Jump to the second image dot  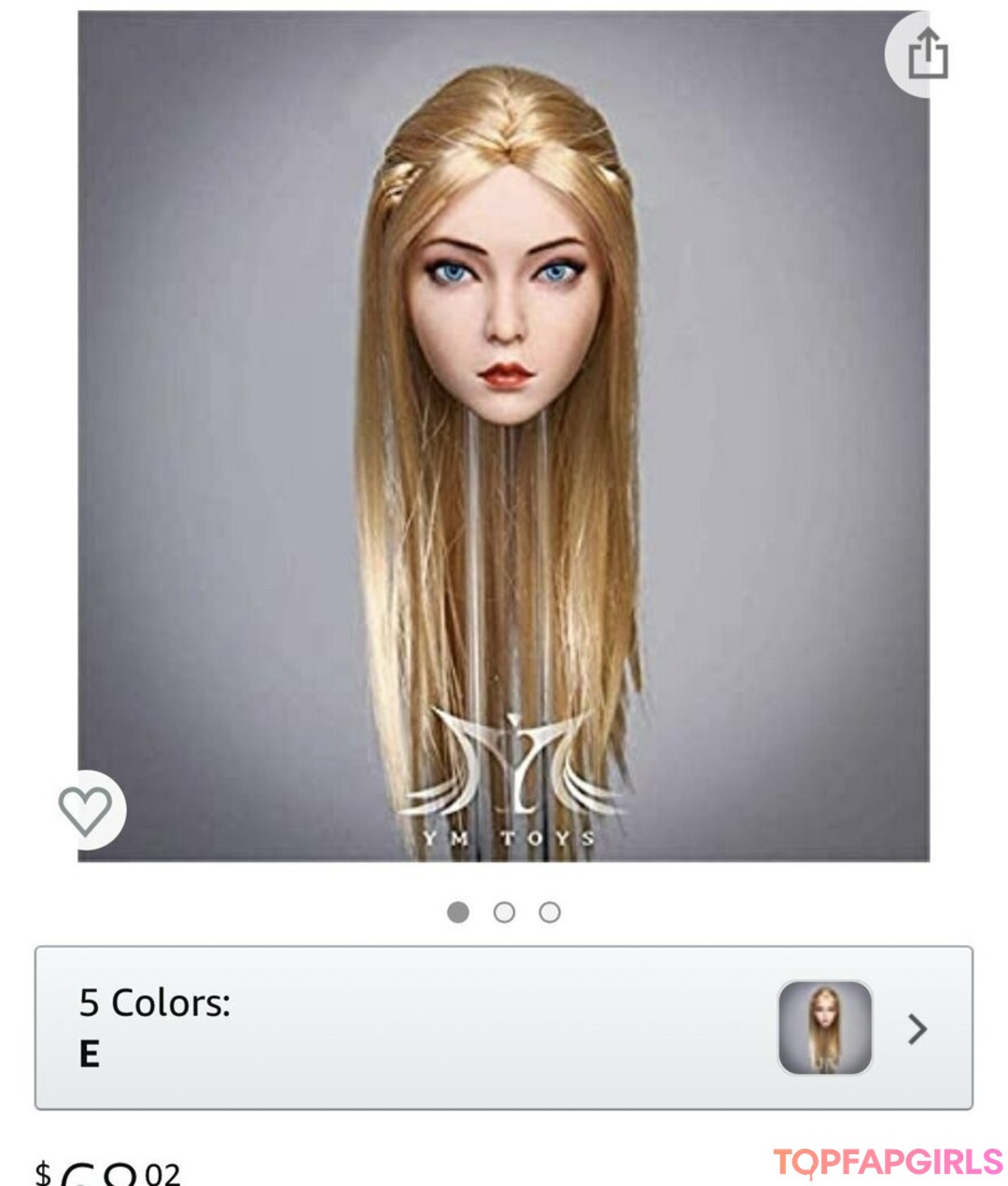[x=504, y=913]
